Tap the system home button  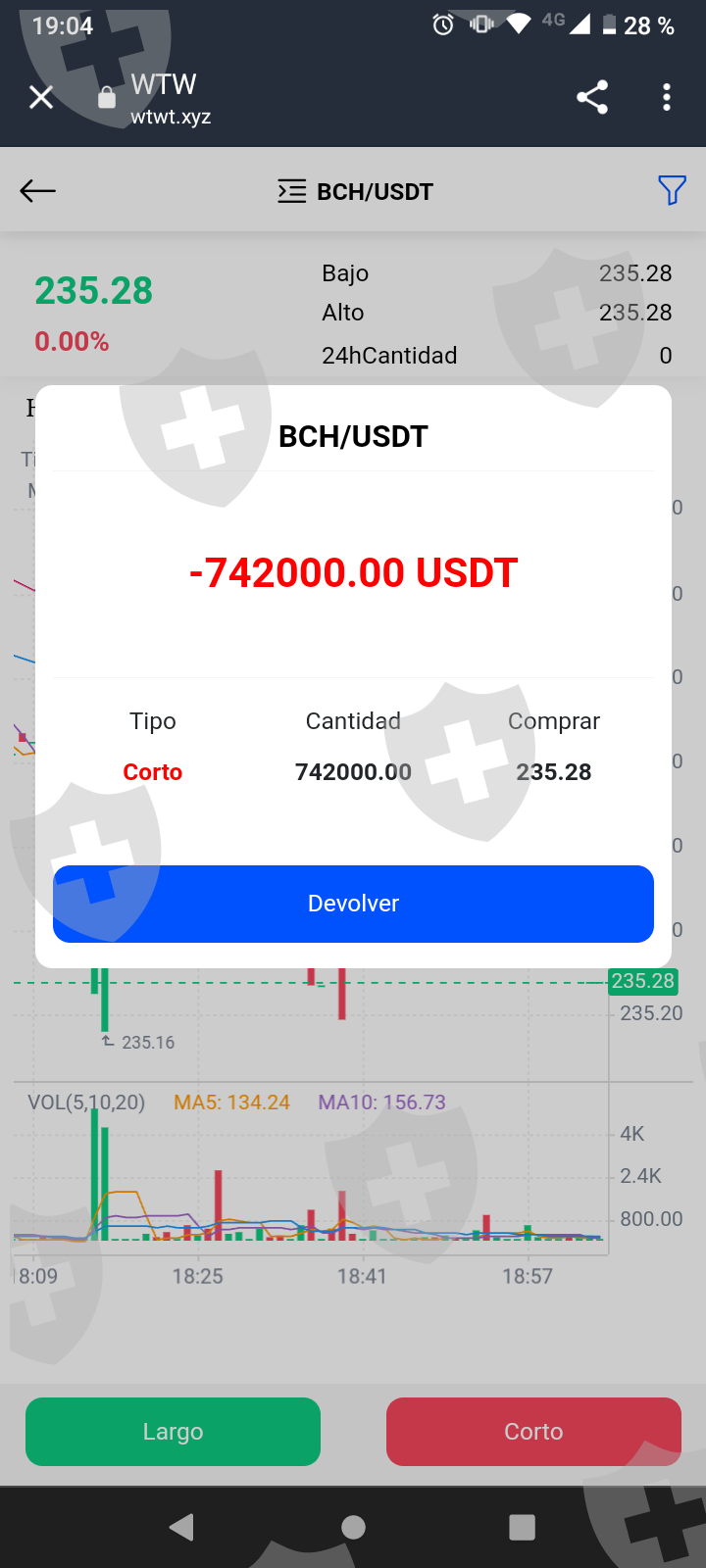point(353,1527)
